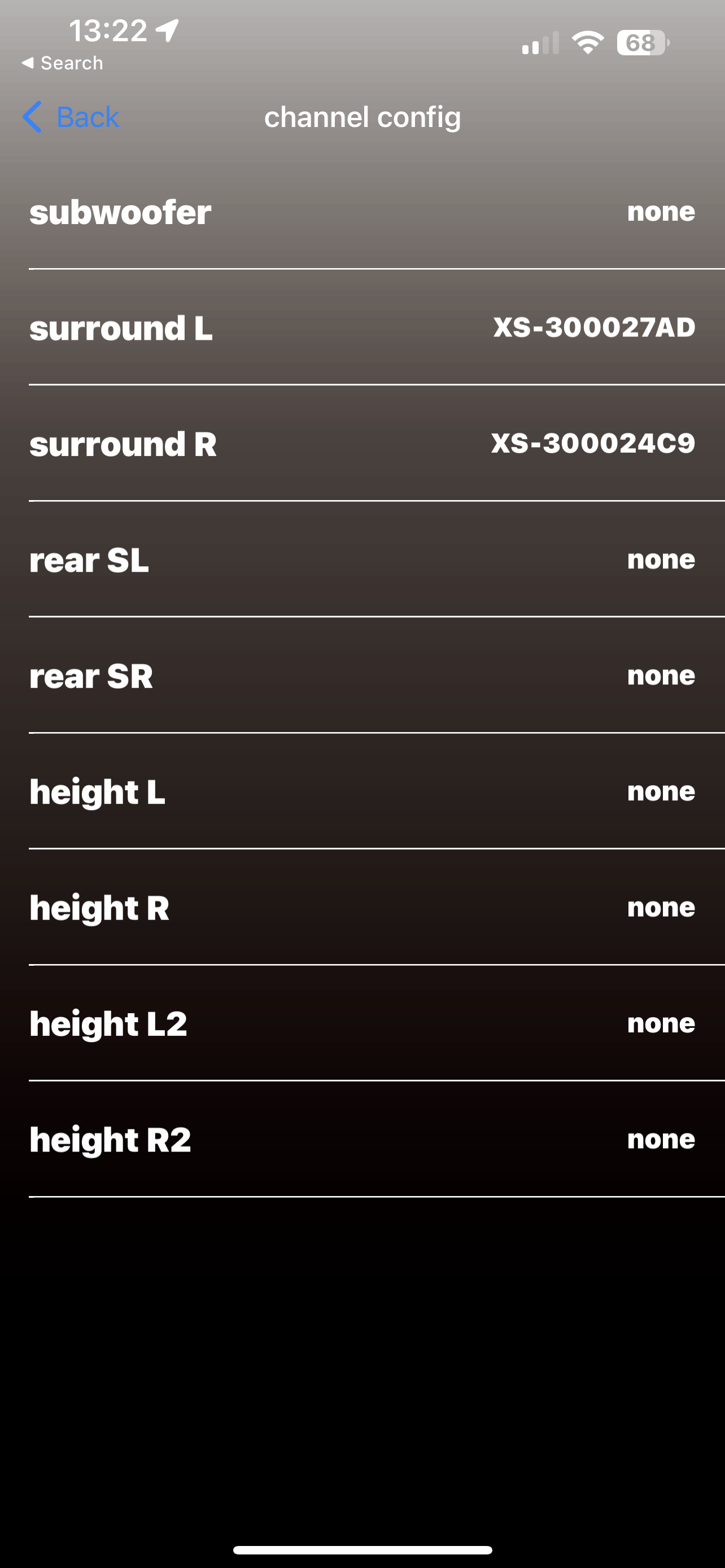
Task: Tap the rear SR channel row
Action: coord(362,676)
